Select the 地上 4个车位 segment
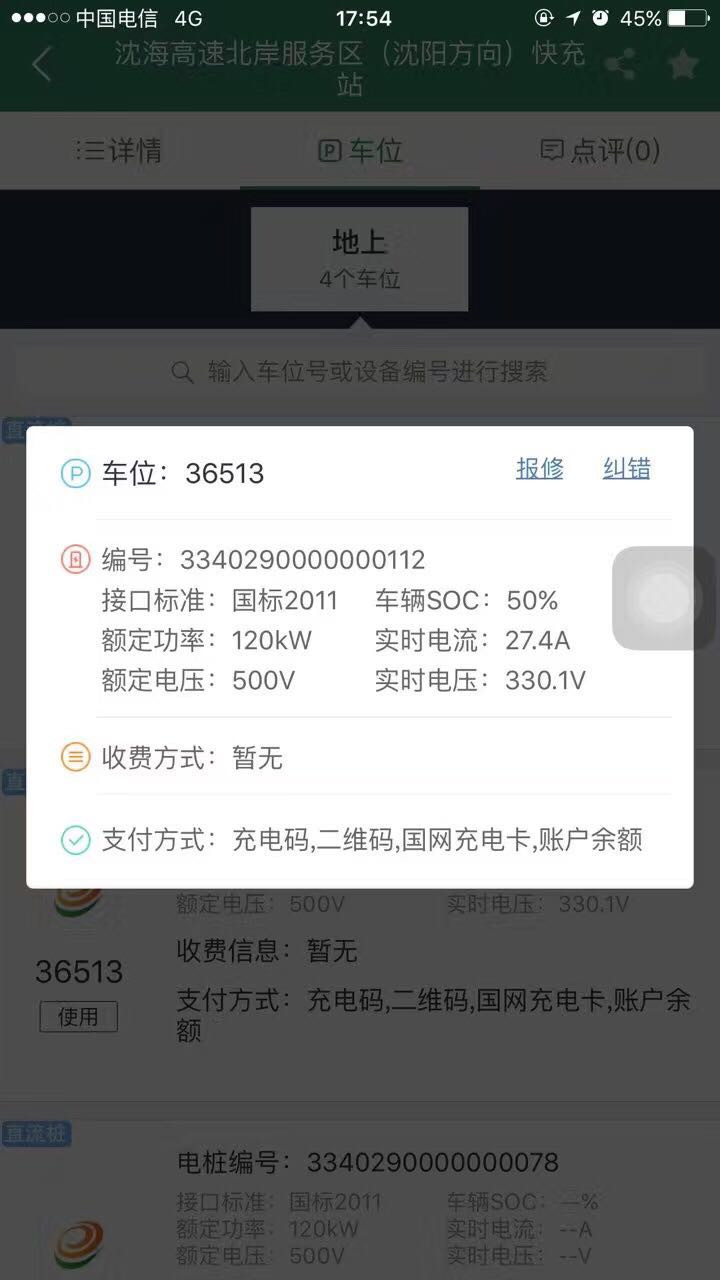 pos(360,258)
